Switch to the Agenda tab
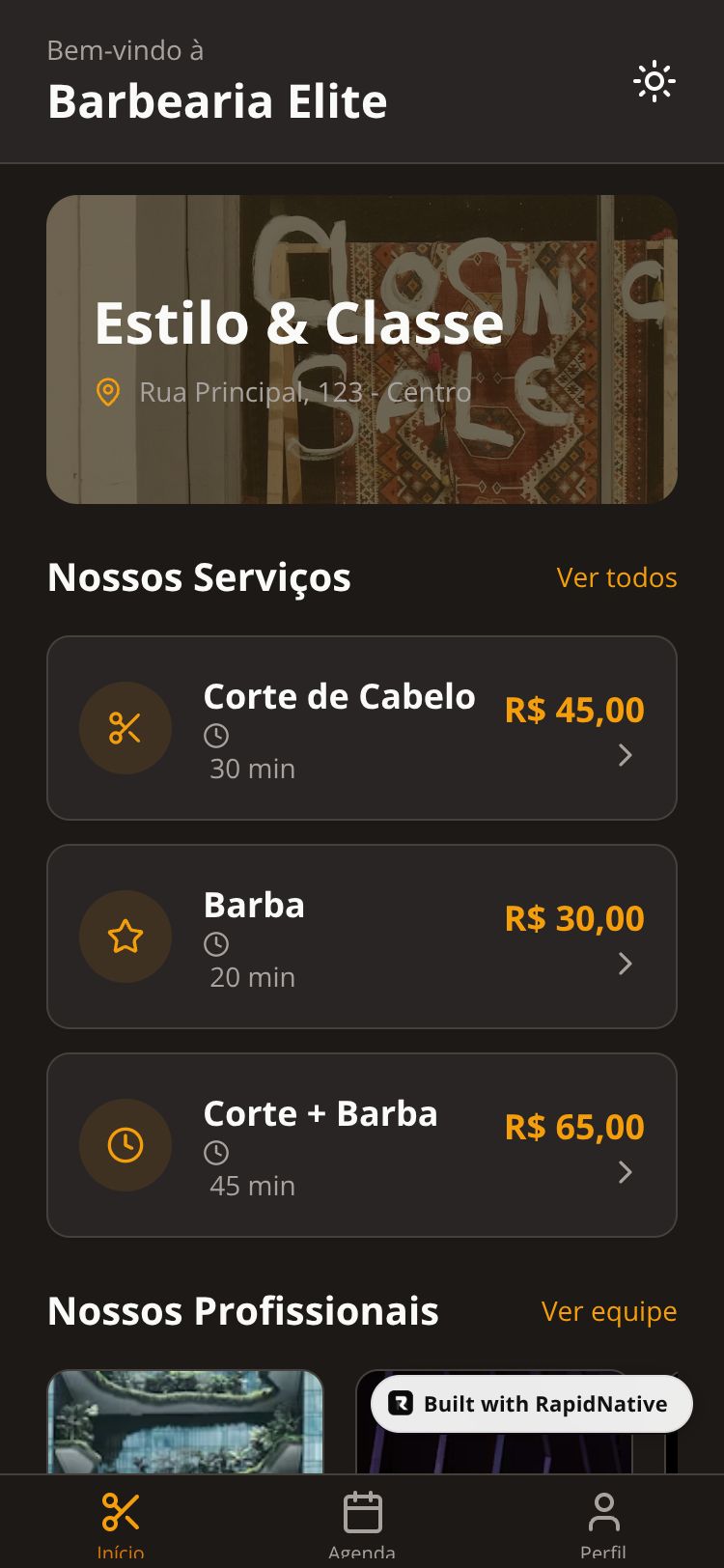The height and width of the screenshot is (1568, 724). 362,1521
